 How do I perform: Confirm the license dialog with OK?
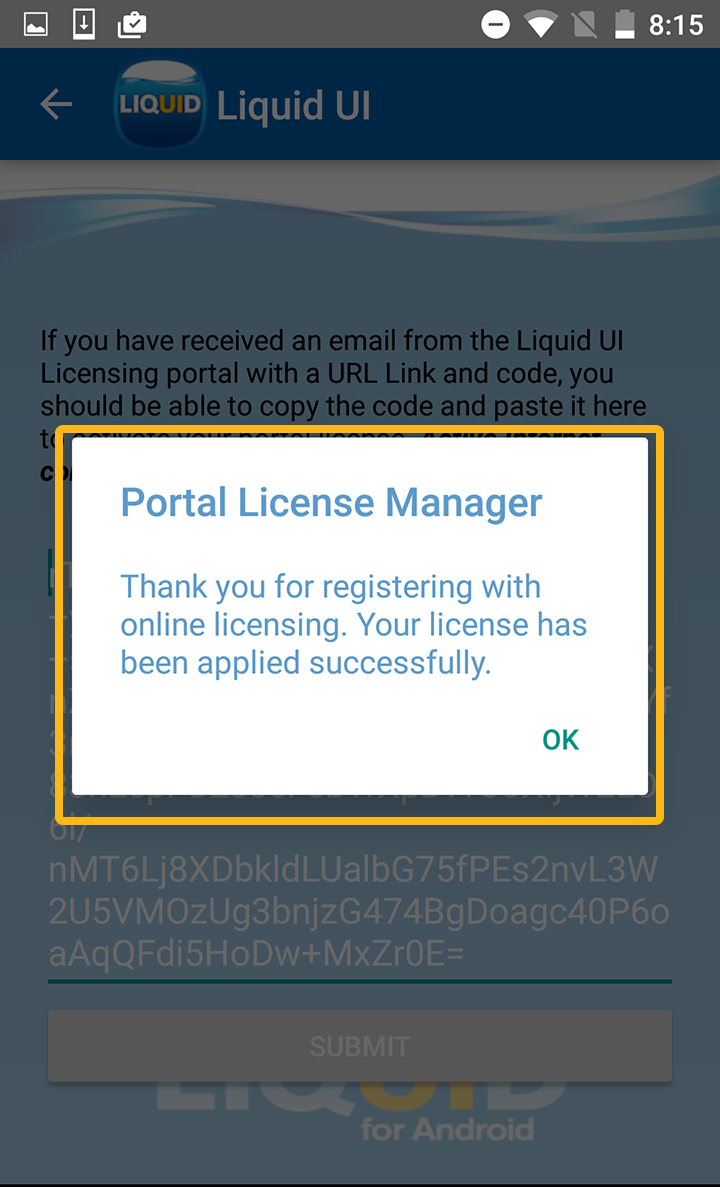click(x=560, y=739)
